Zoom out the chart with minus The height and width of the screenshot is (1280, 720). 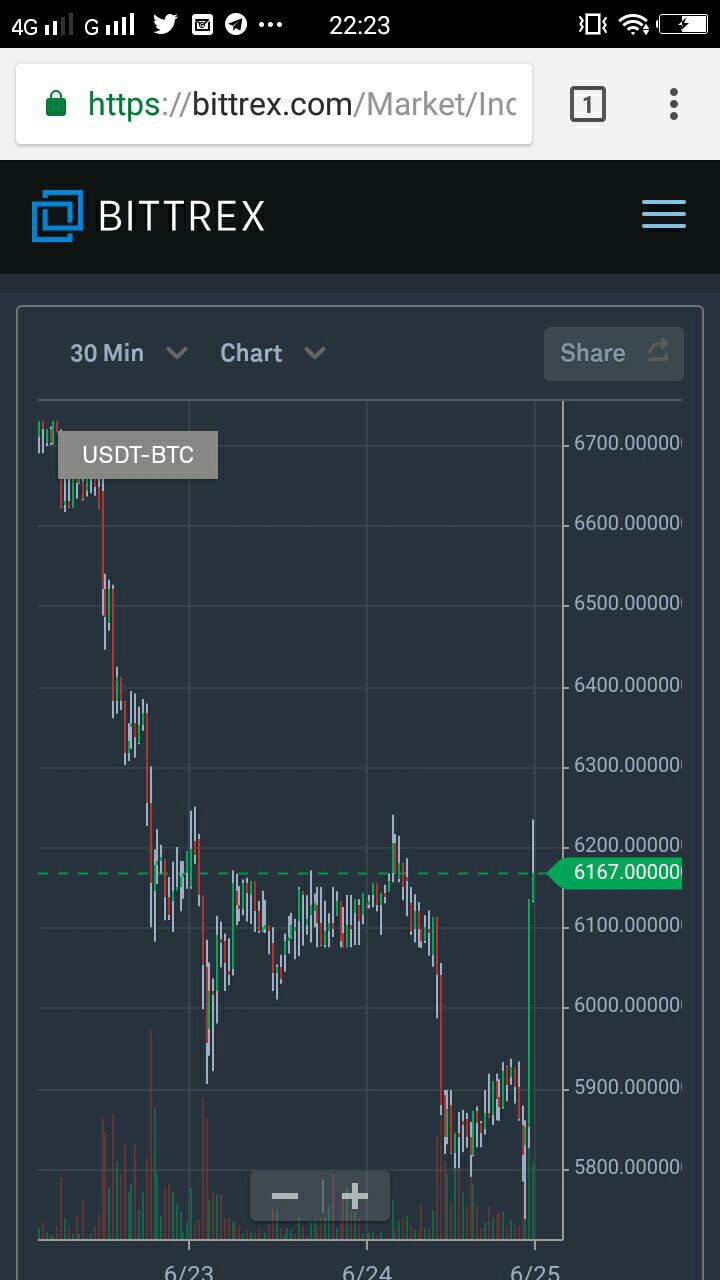click(285, 1196)
